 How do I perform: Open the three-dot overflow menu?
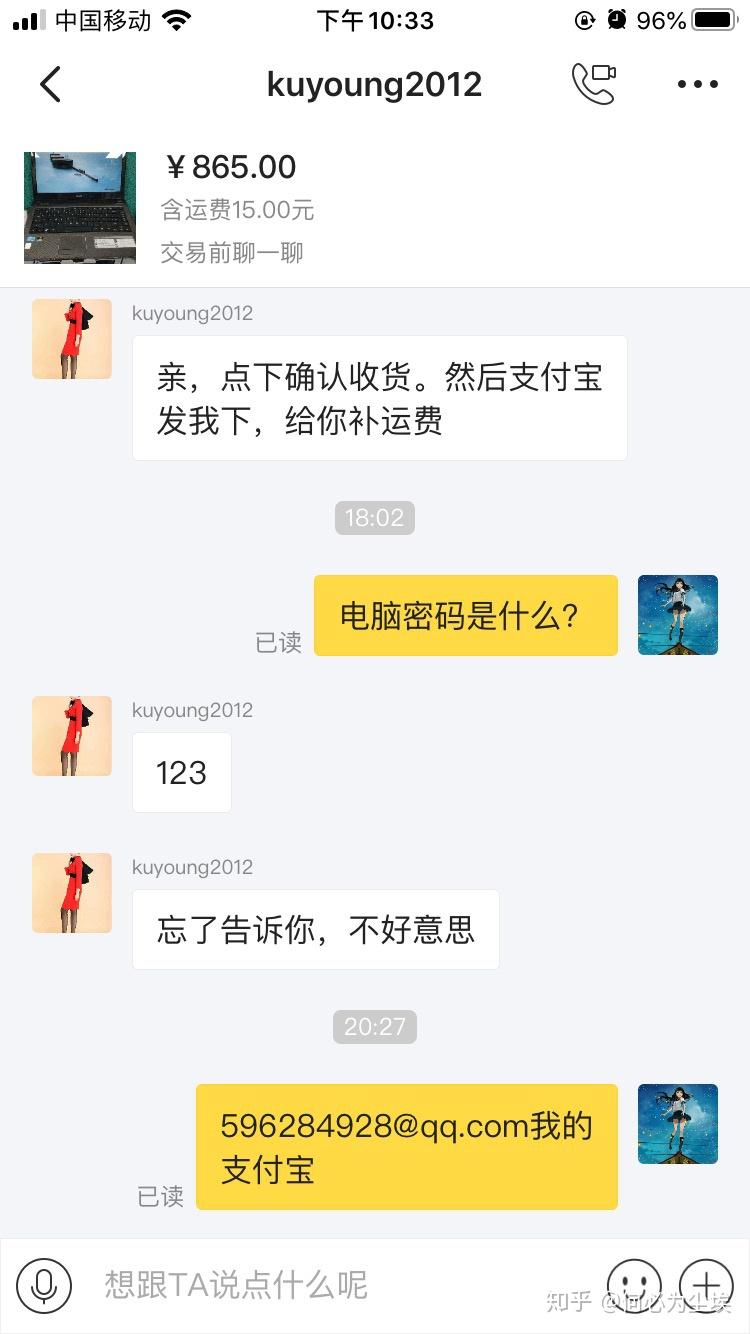point(697,85)
